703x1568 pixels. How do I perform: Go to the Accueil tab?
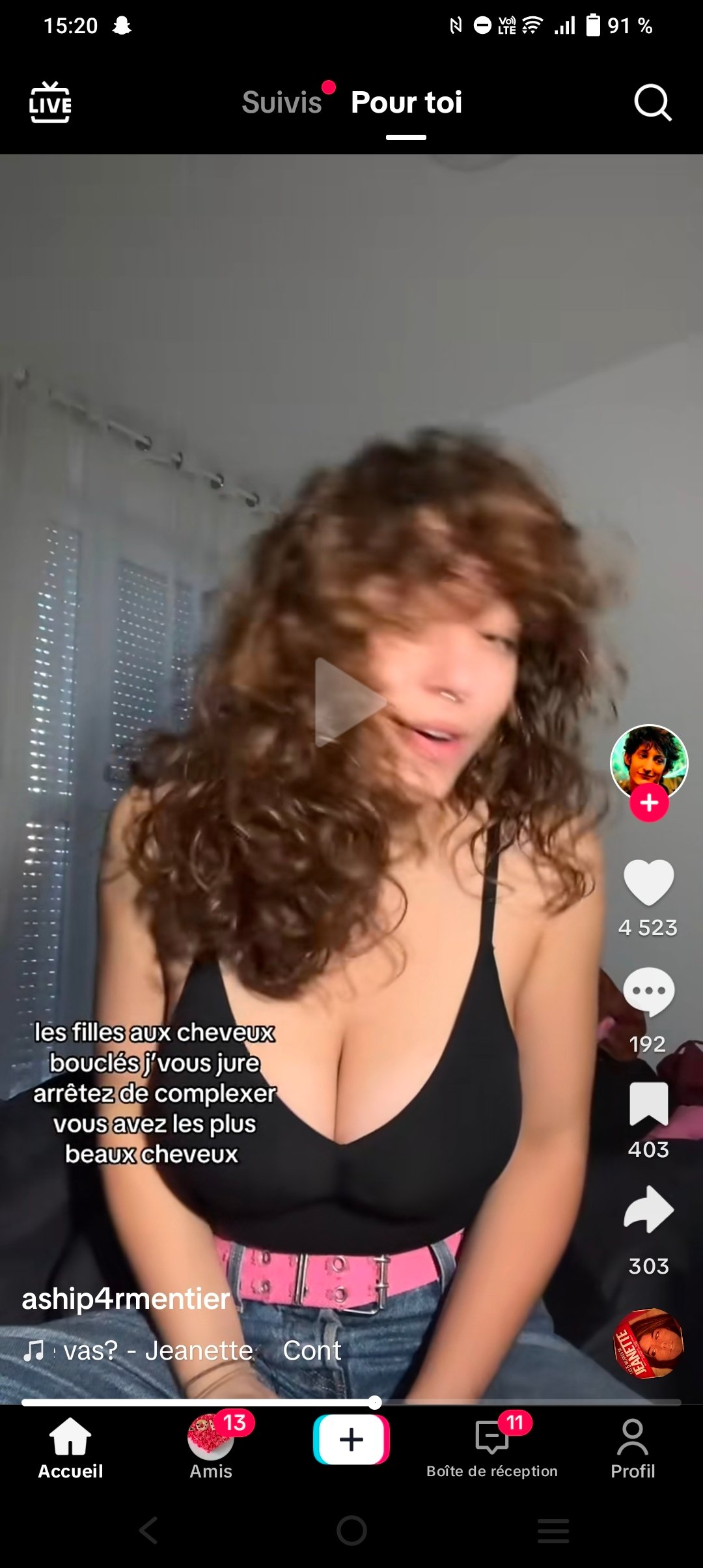coord(70,1448)
